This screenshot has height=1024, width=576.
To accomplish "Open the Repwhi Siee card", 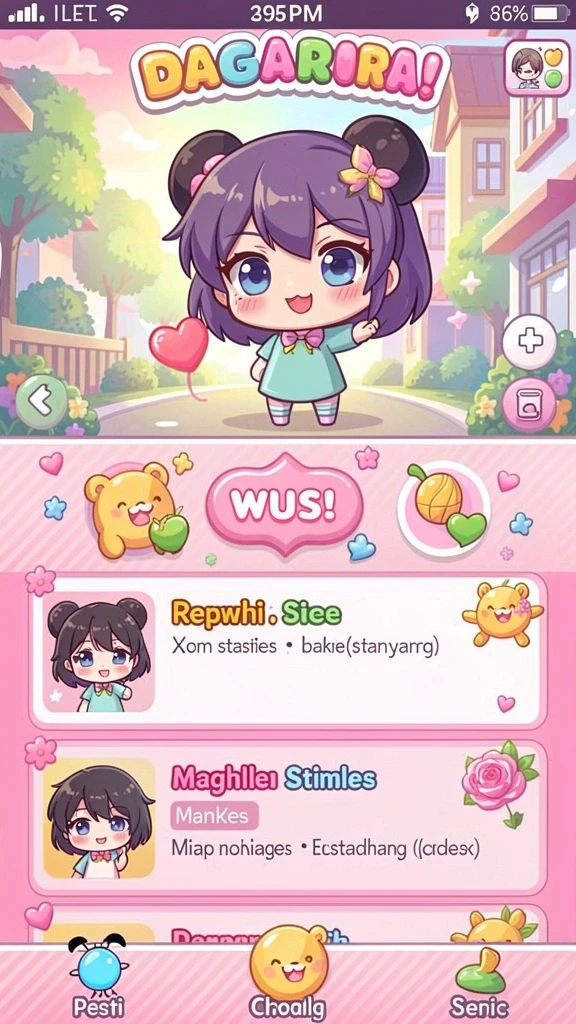I will [x=288, y=651].
